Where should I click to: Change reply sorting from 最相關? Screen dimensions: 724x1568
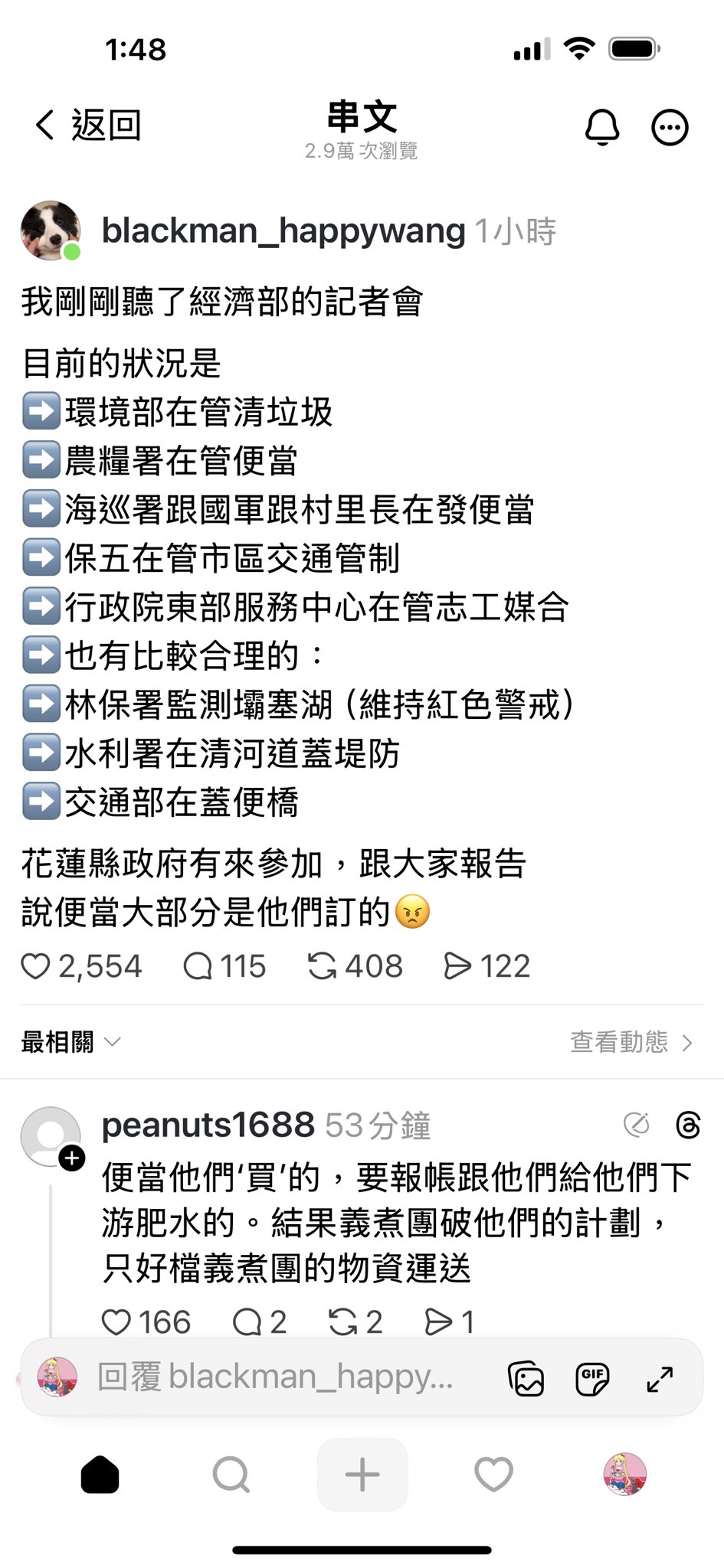click(70, 1042)
